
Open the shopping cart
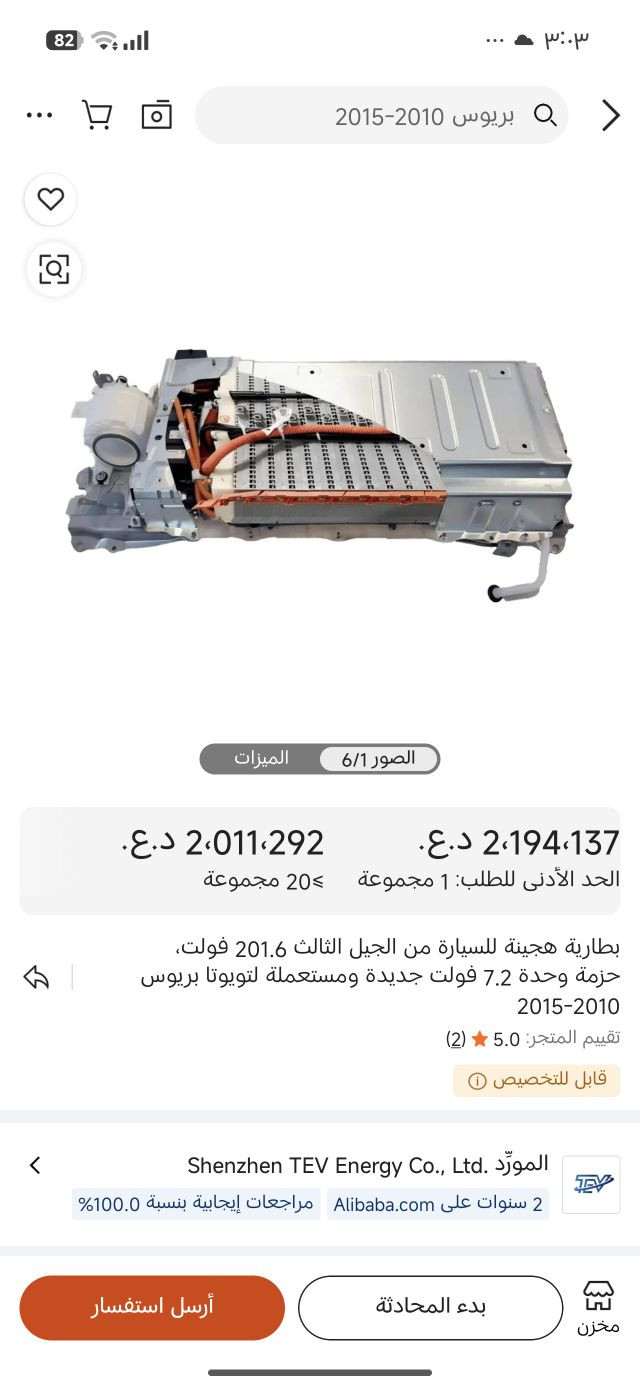(x=97, y=116)
